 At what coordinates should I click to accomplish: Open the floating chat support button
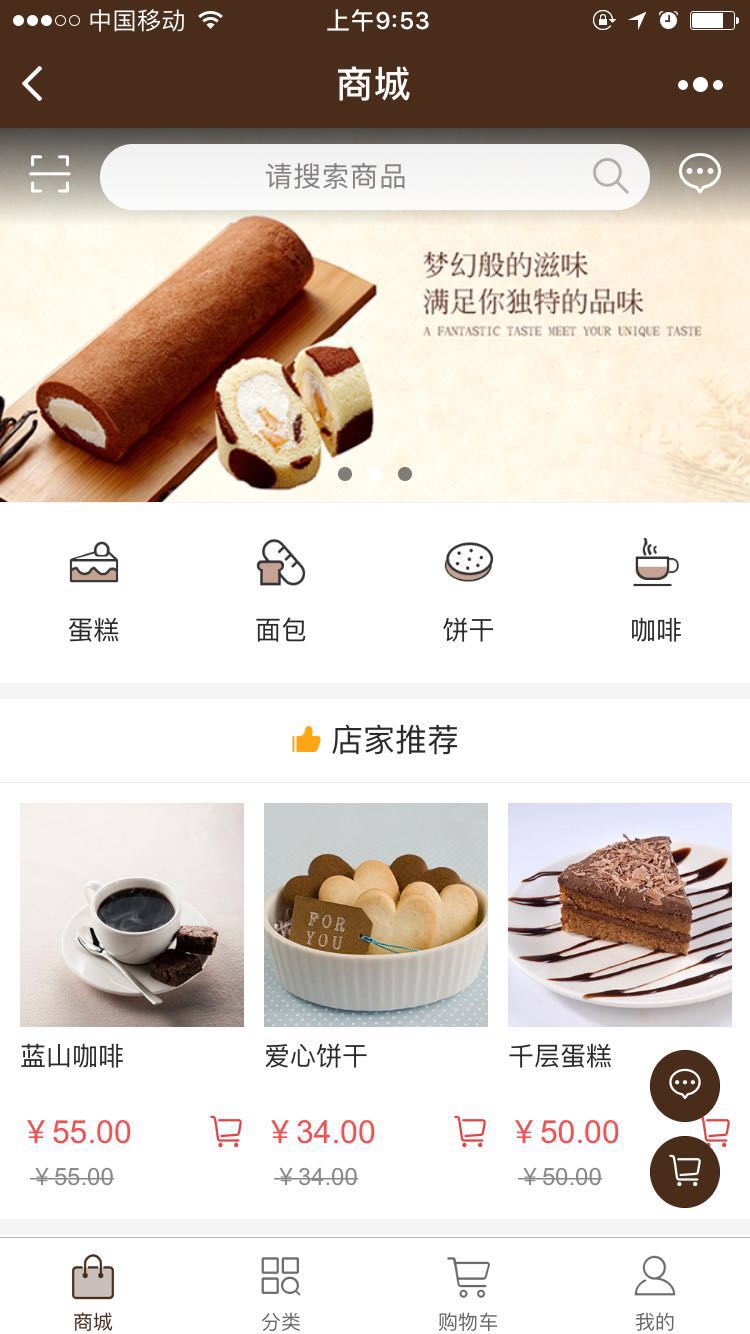(685, 1085)
